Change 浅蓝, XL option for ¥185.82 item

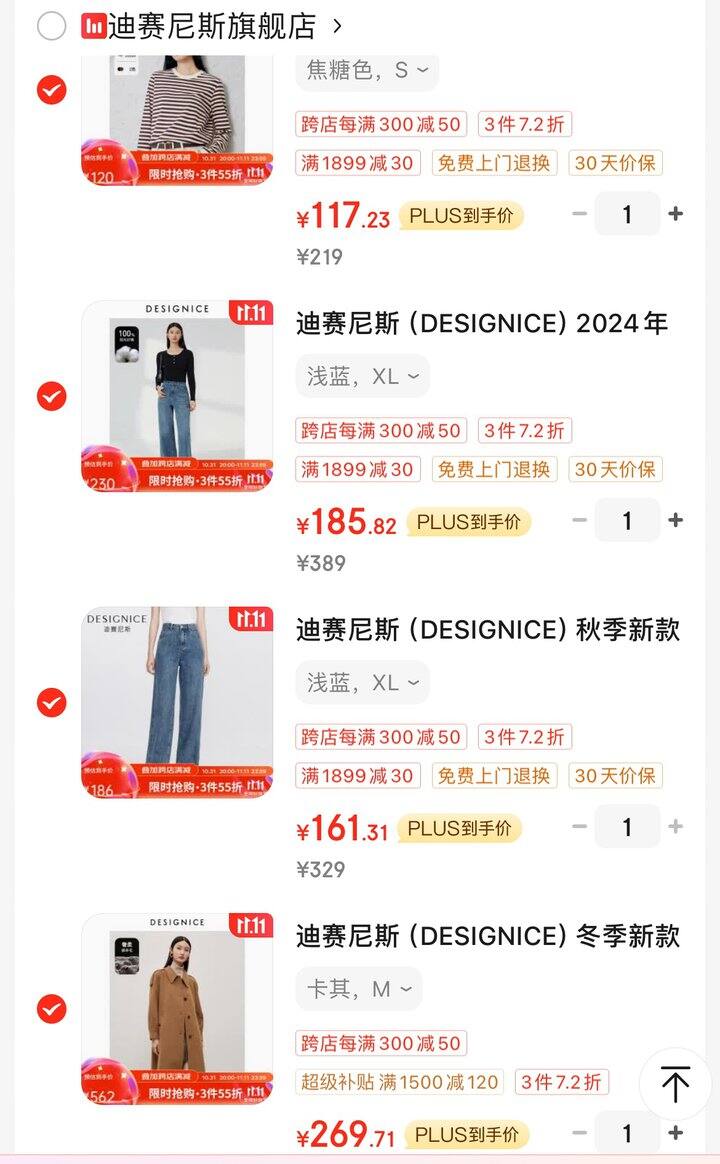click(363, 376)
